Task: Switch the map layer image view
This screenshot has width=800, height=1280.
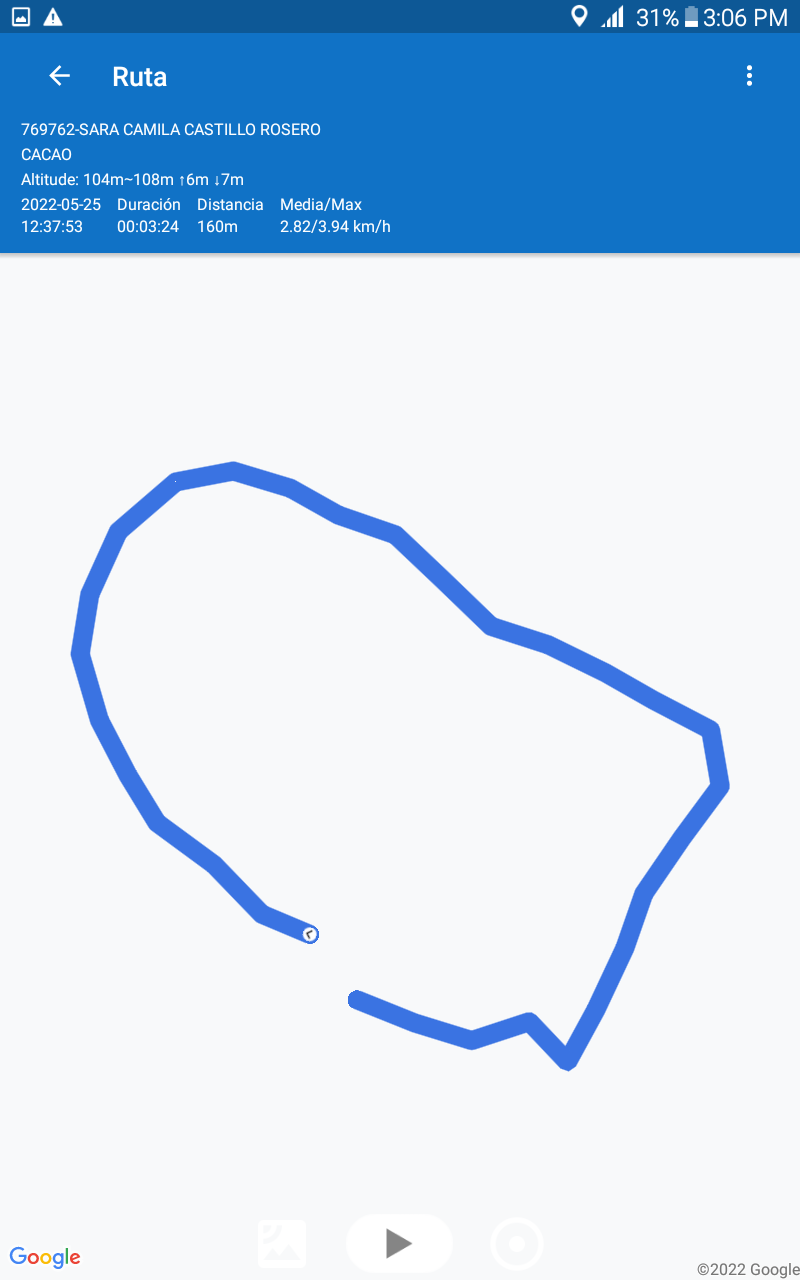Action: tap(282, 1244)
